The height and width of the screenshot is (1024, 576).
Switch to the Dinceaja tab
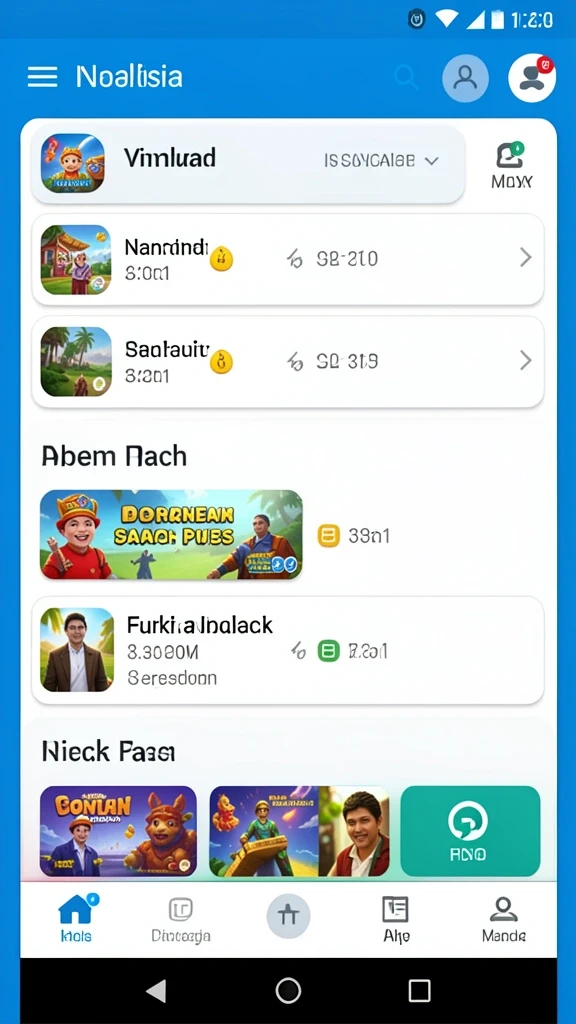tap(180, 918)
